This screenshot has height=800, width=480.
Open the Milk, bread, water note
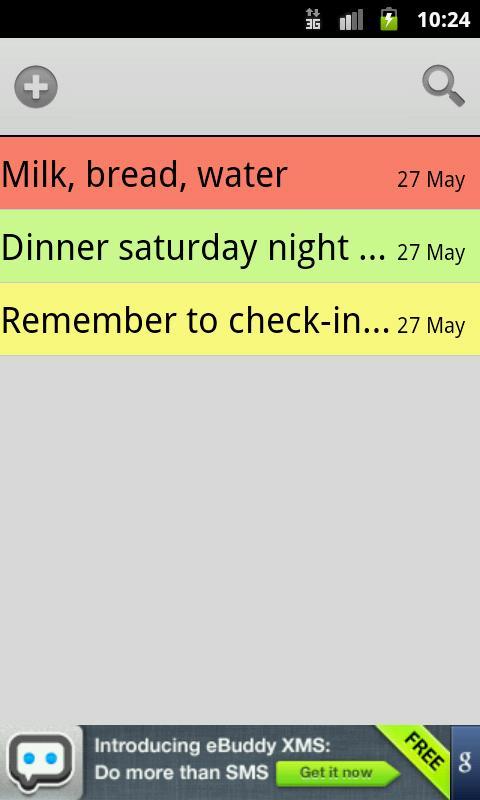pyautogui.click(x=240, y=173)
